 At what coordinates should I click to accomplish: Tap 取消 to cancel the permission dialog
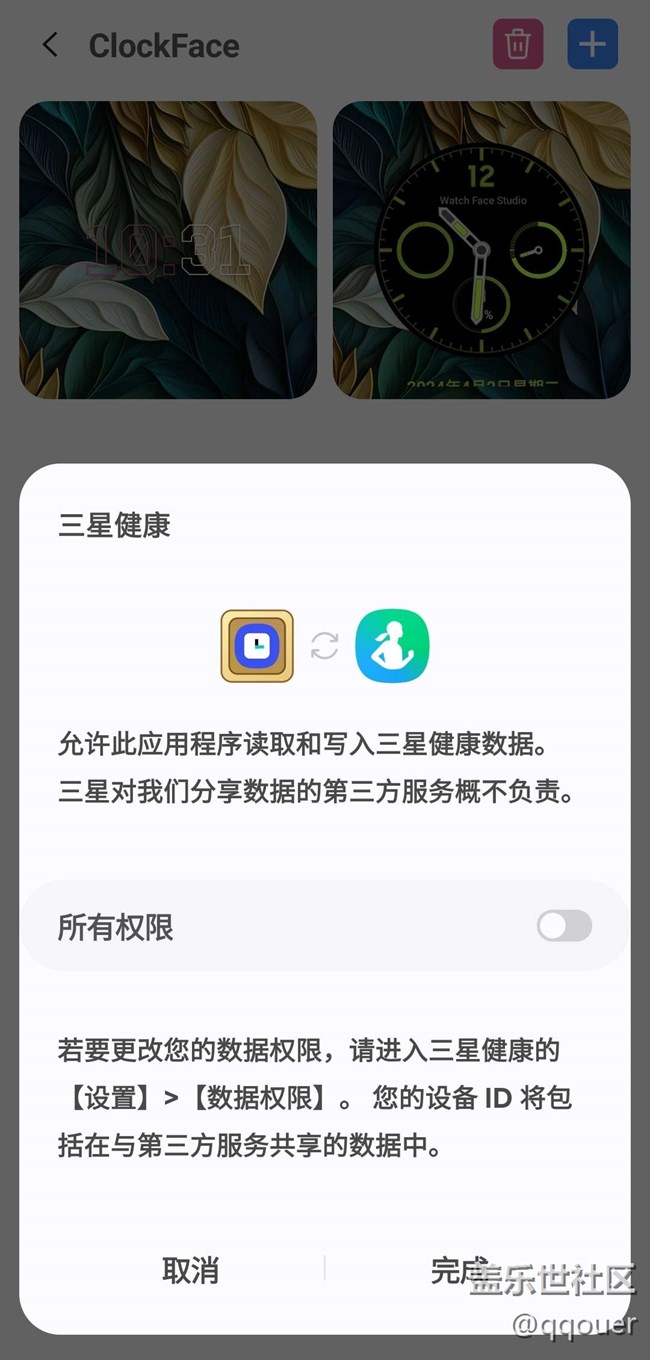tap(190, 1270)
